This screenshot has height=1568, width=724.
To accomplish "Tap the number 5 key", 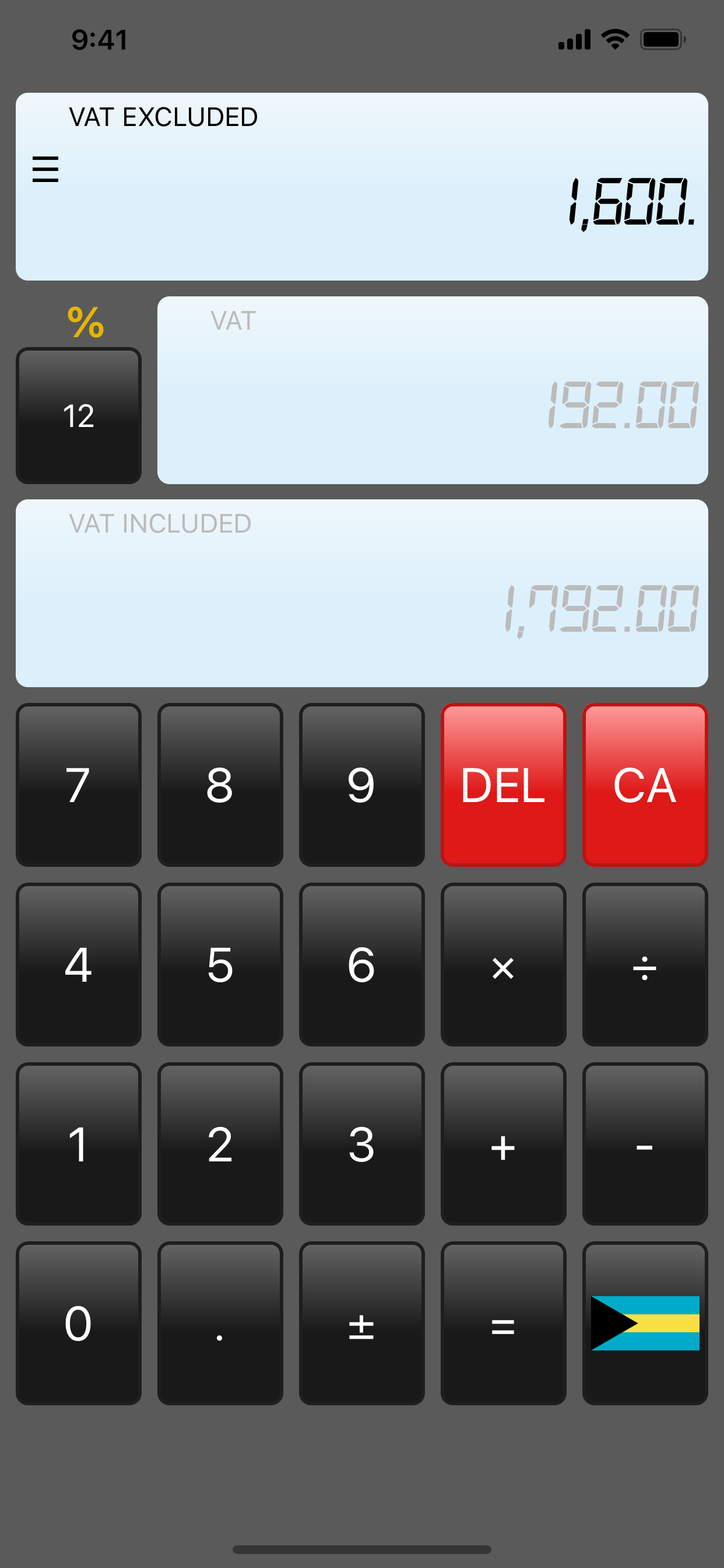I will [x=220, y=966].
